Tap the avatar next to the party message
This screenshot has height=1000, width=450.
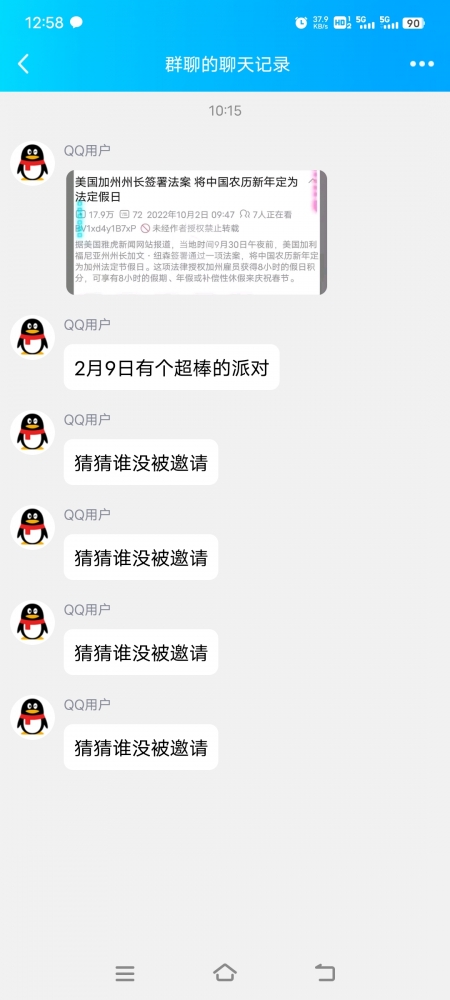click(33, 337)
